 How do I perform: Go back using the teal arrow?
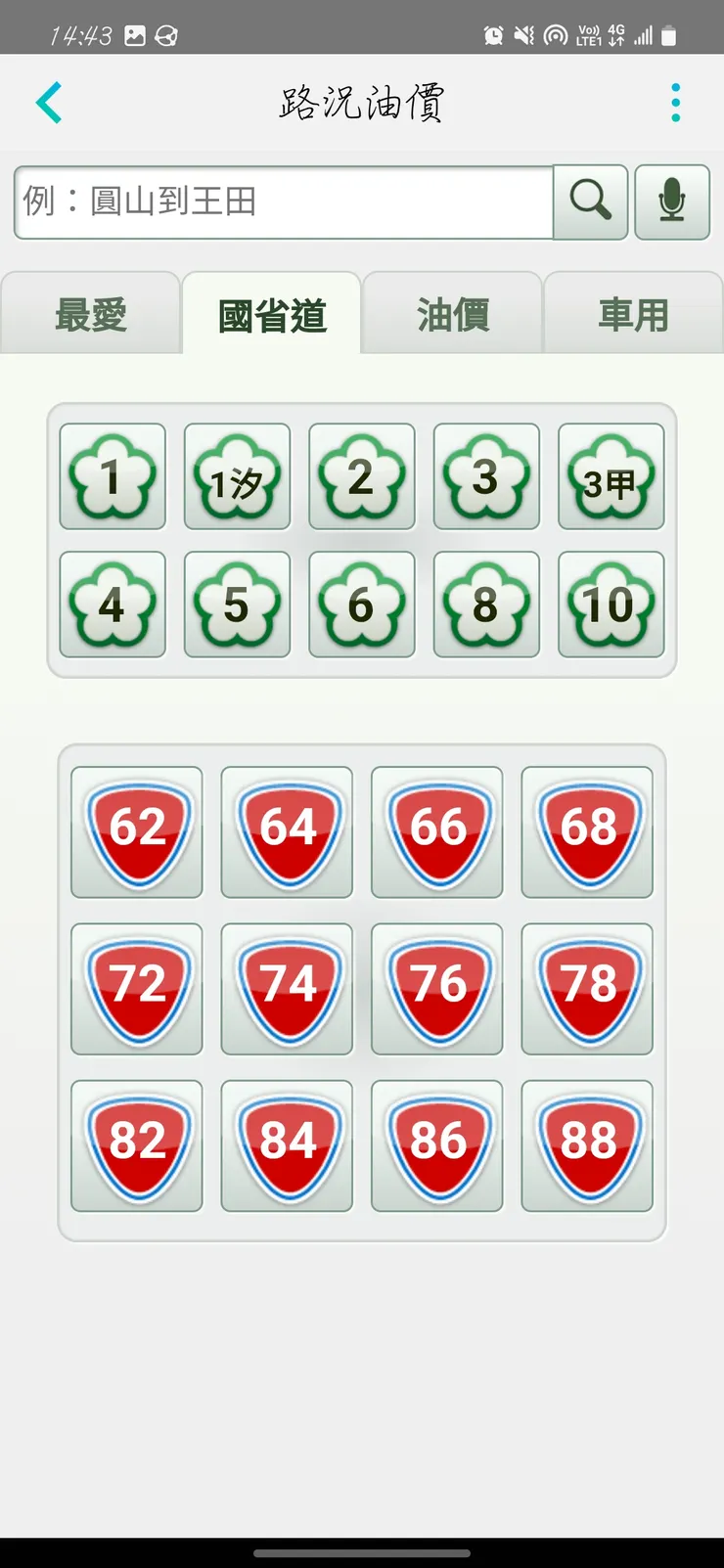(49, 103)
